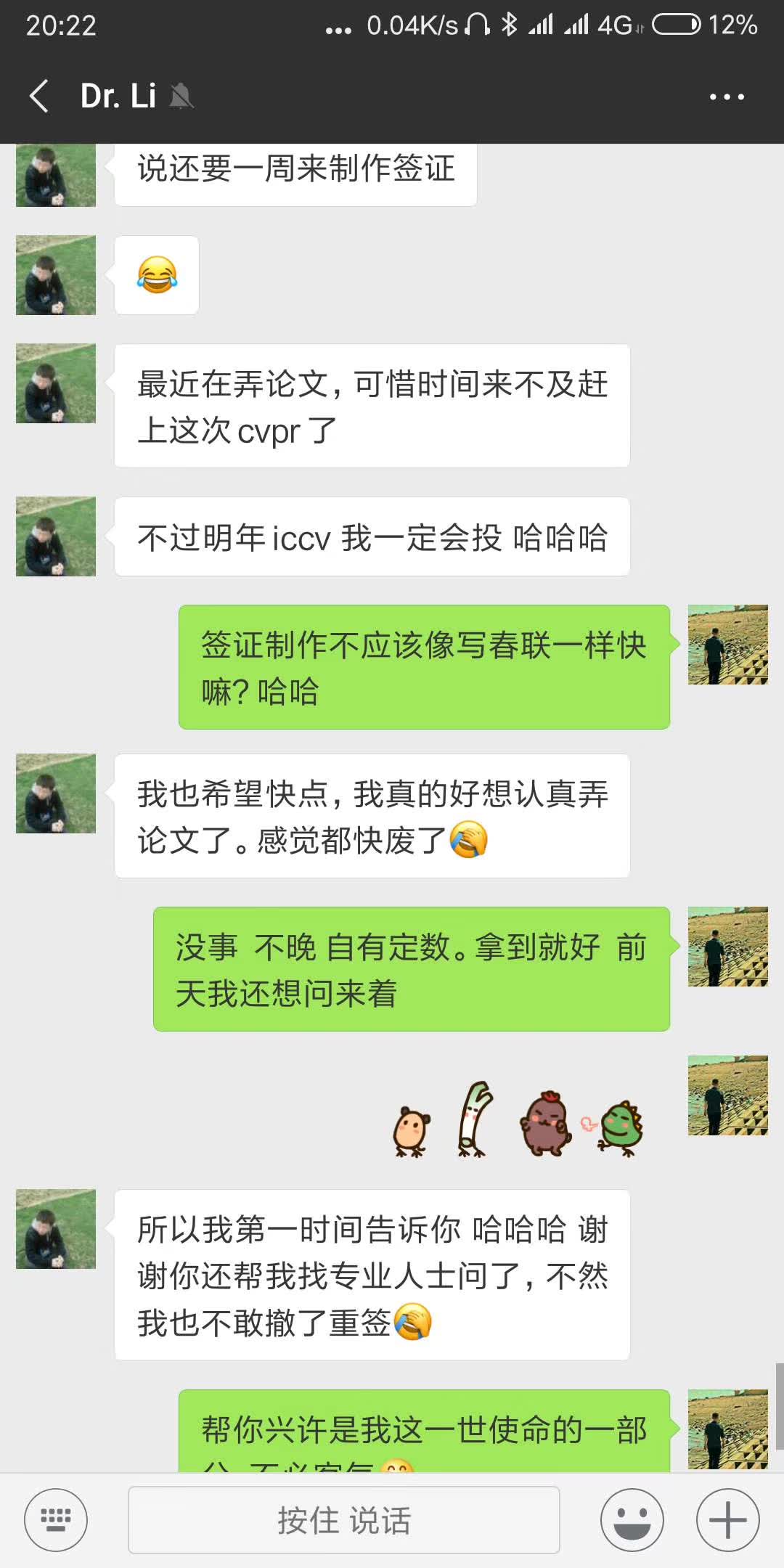Viewport: 784px width, 1568px height.
Task: Switch to keyboard text input
Action: (x=56, y=1519)
